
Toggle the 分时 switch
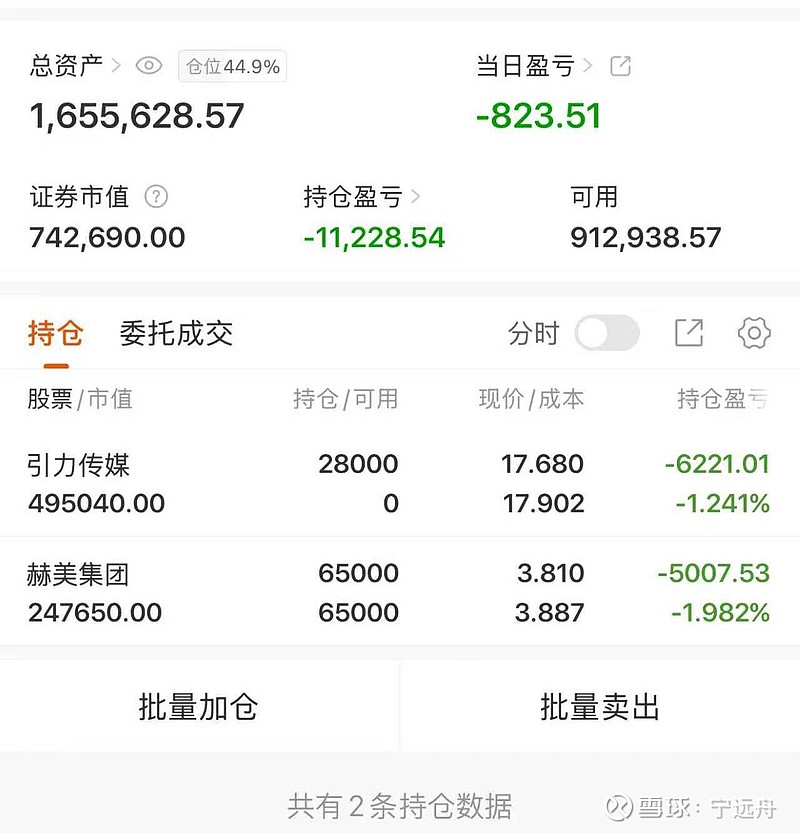click(x=607, y=334)
